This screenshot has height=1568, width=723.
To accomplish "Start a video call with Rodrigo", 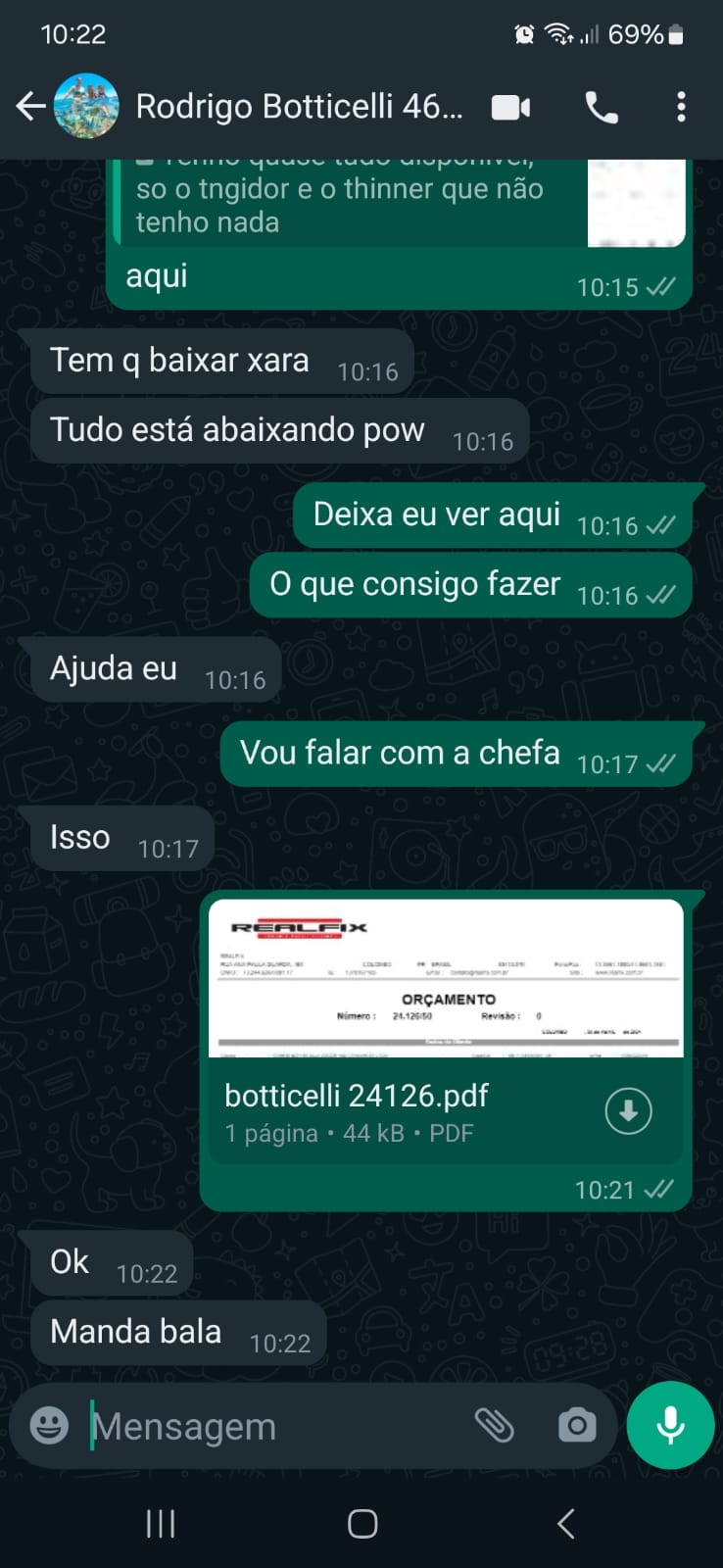I will [x=510, y=107].
